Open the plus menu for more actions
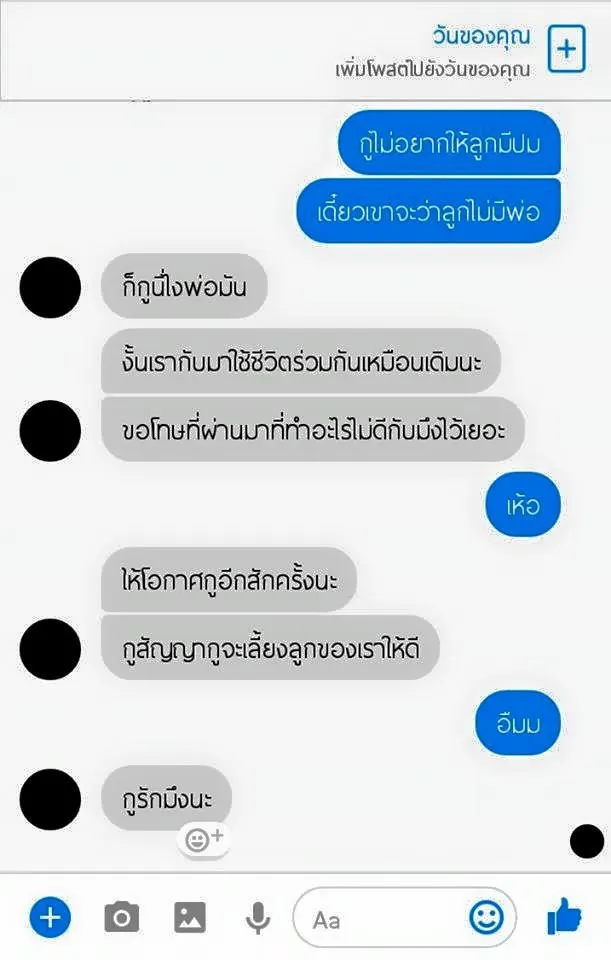611x960 pixels. (x=50, y=916)
